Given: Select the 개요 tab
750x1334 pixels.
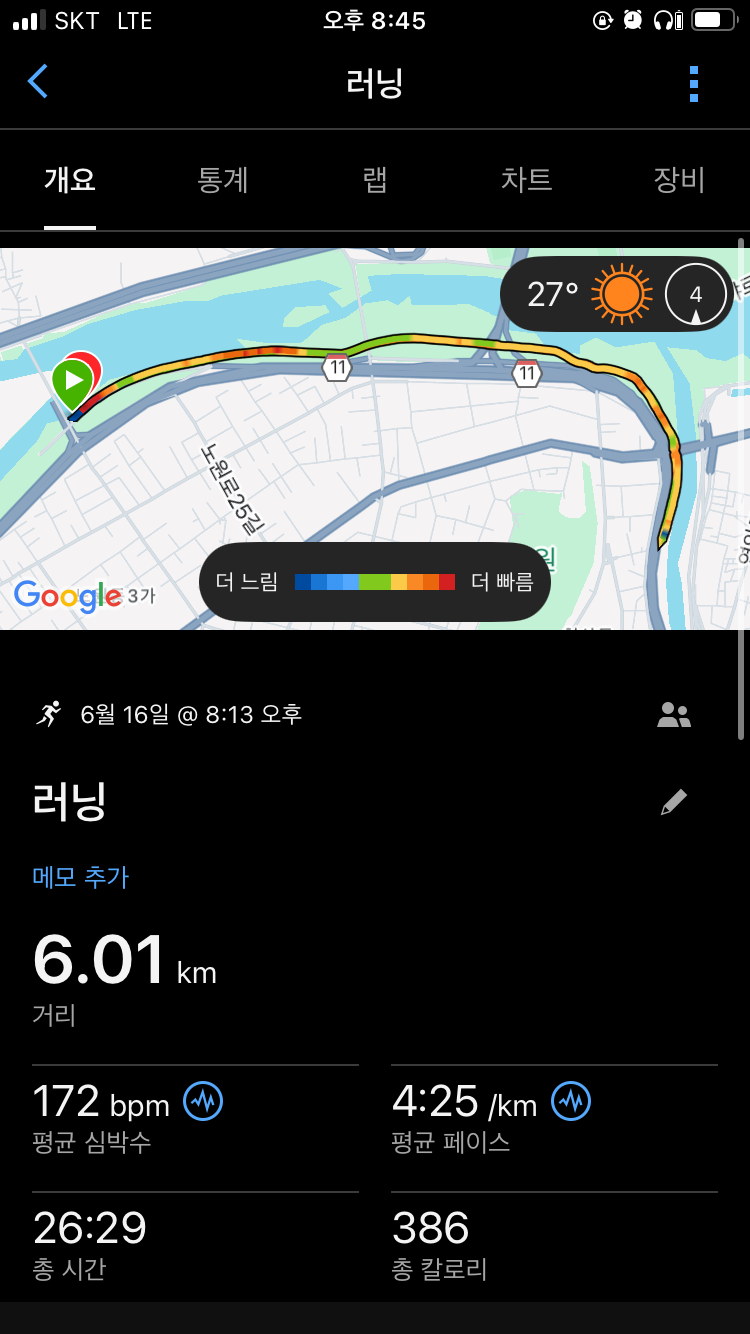Looking at the screenshot, I should click(x=70, y=180).
